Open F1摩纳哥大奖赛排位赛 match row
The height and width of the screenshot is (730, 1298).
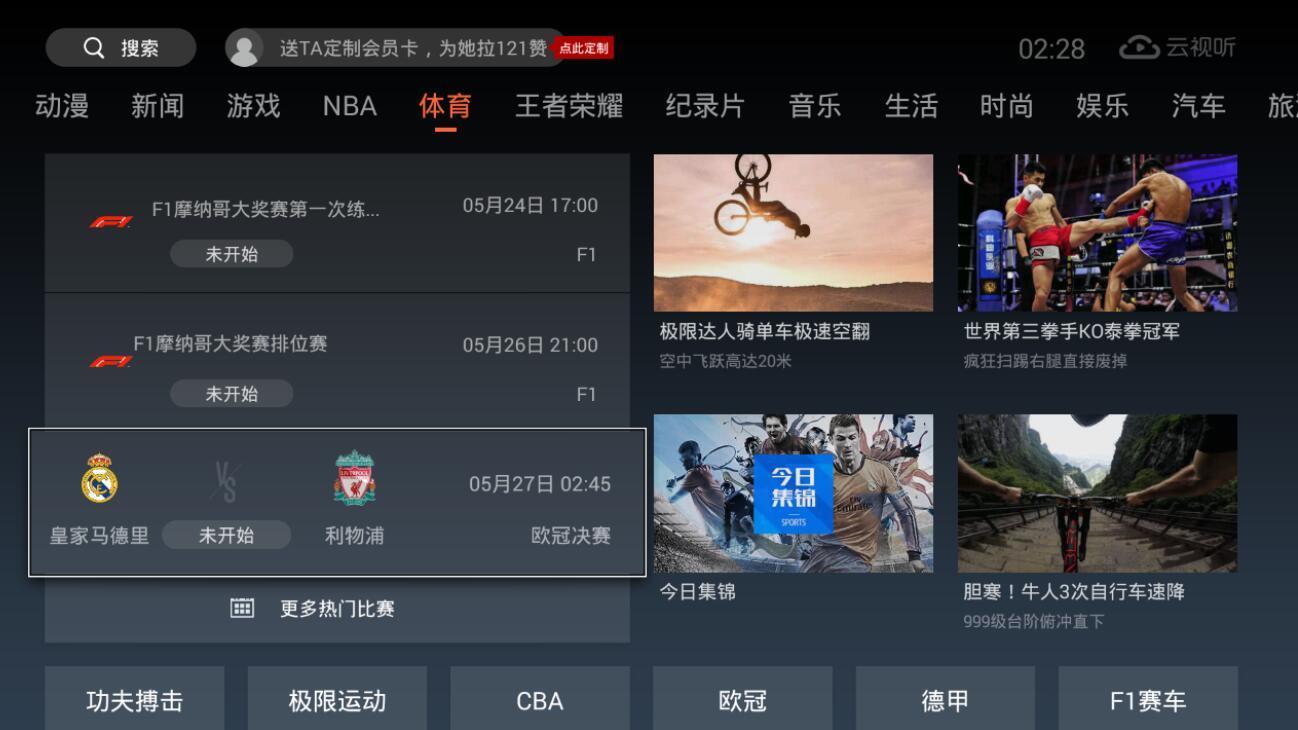(337, 364)
